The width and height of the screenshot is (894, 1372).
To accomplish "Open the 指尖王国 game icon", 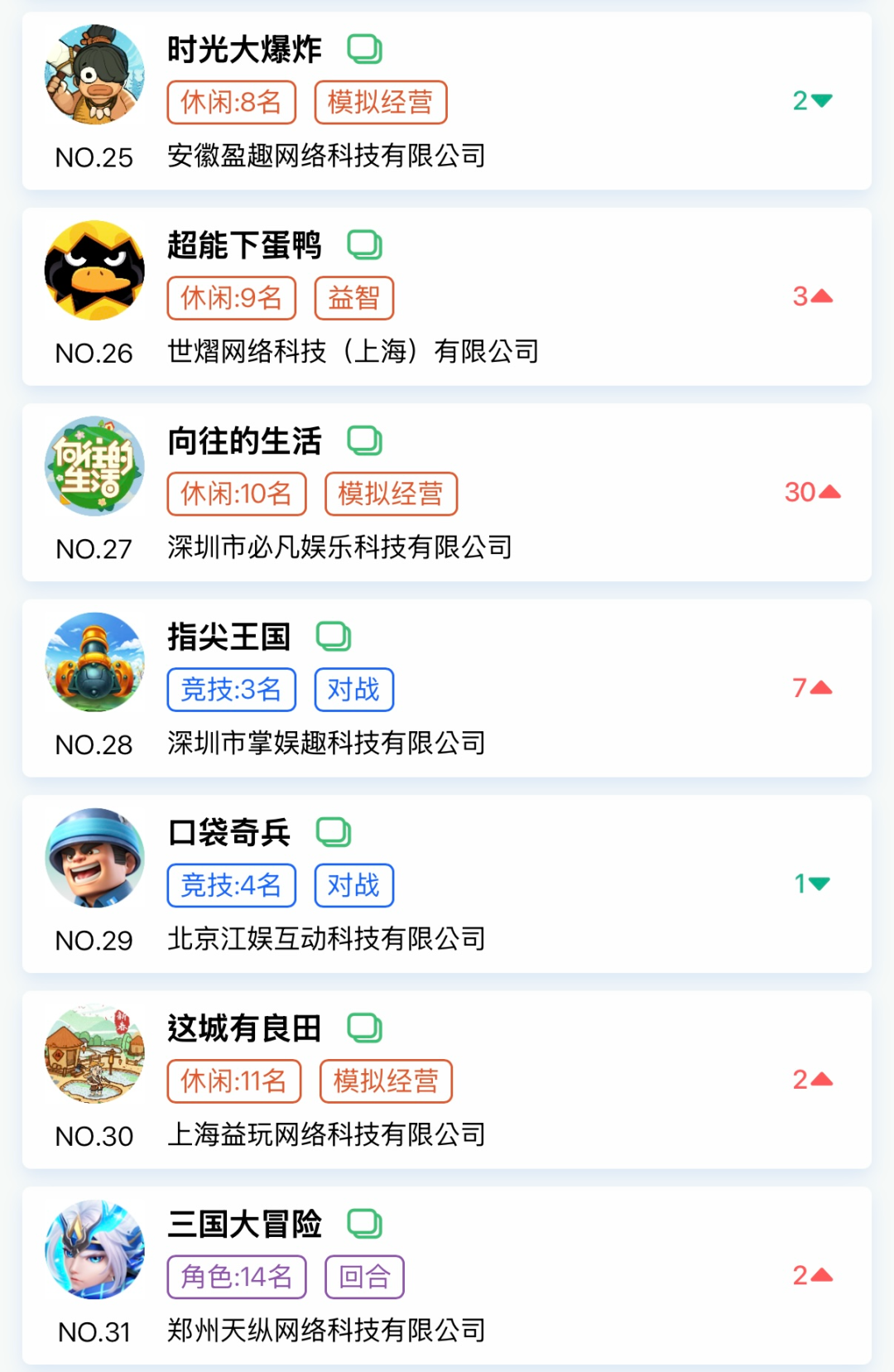I will (94, 662).
